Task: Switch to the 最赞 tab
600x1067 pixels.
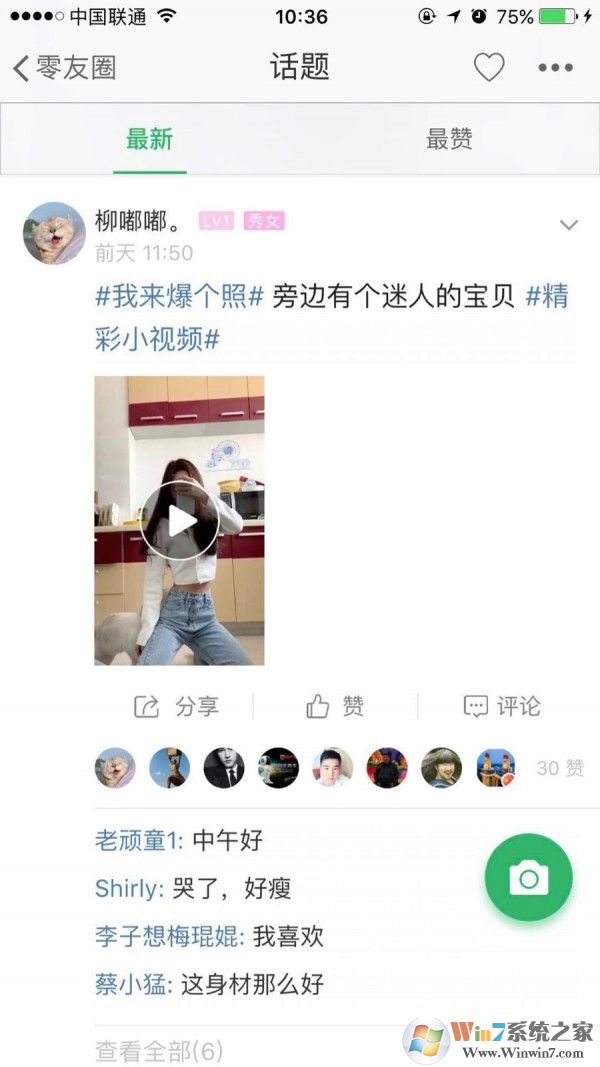Action: click(449, 139)
